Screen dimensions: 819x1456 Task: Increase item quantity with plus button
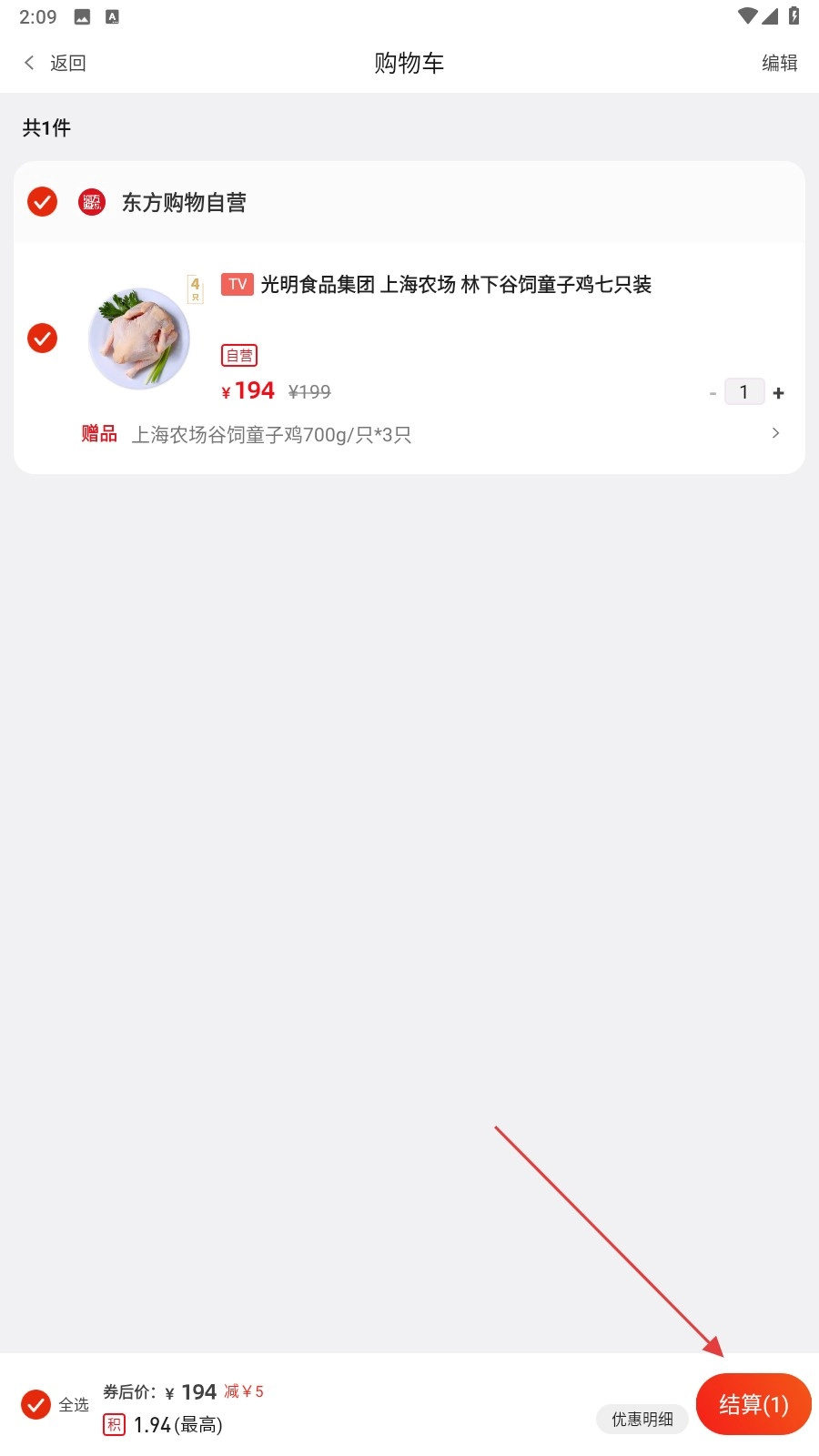coord(778,393)
